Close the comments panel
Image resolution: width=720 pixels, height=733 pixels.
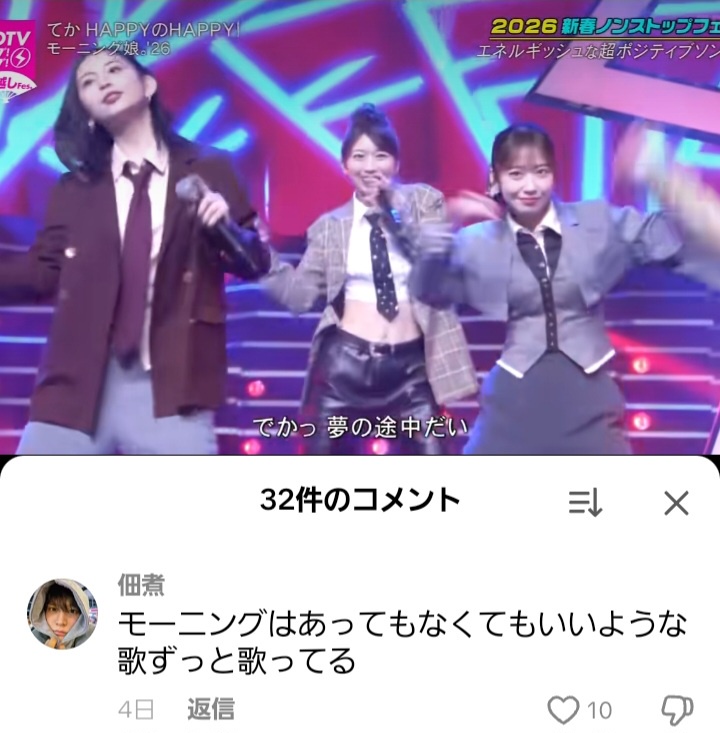click(676, 503)
